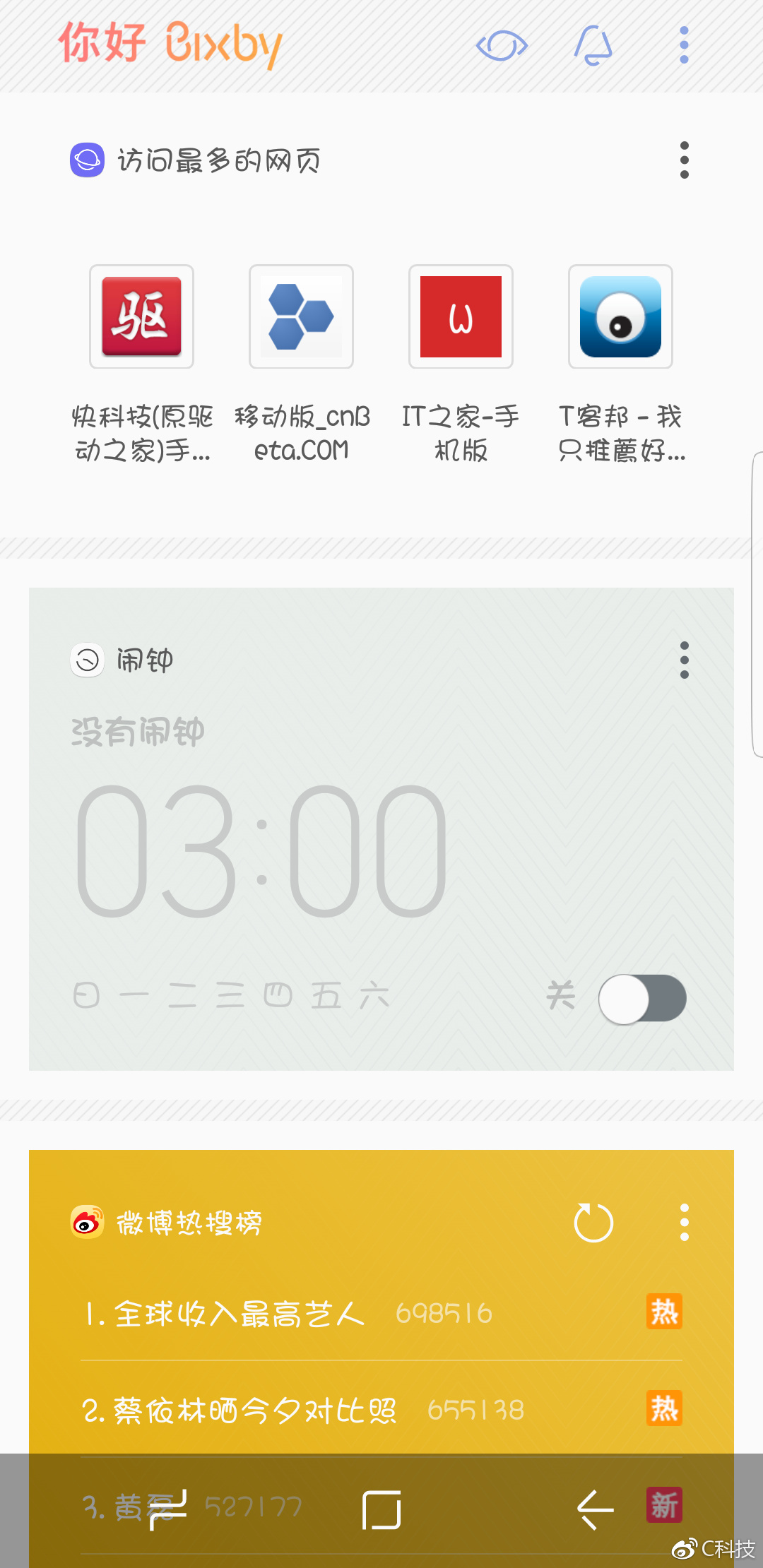Turn on the alarm toggle switch

(641, 997)
